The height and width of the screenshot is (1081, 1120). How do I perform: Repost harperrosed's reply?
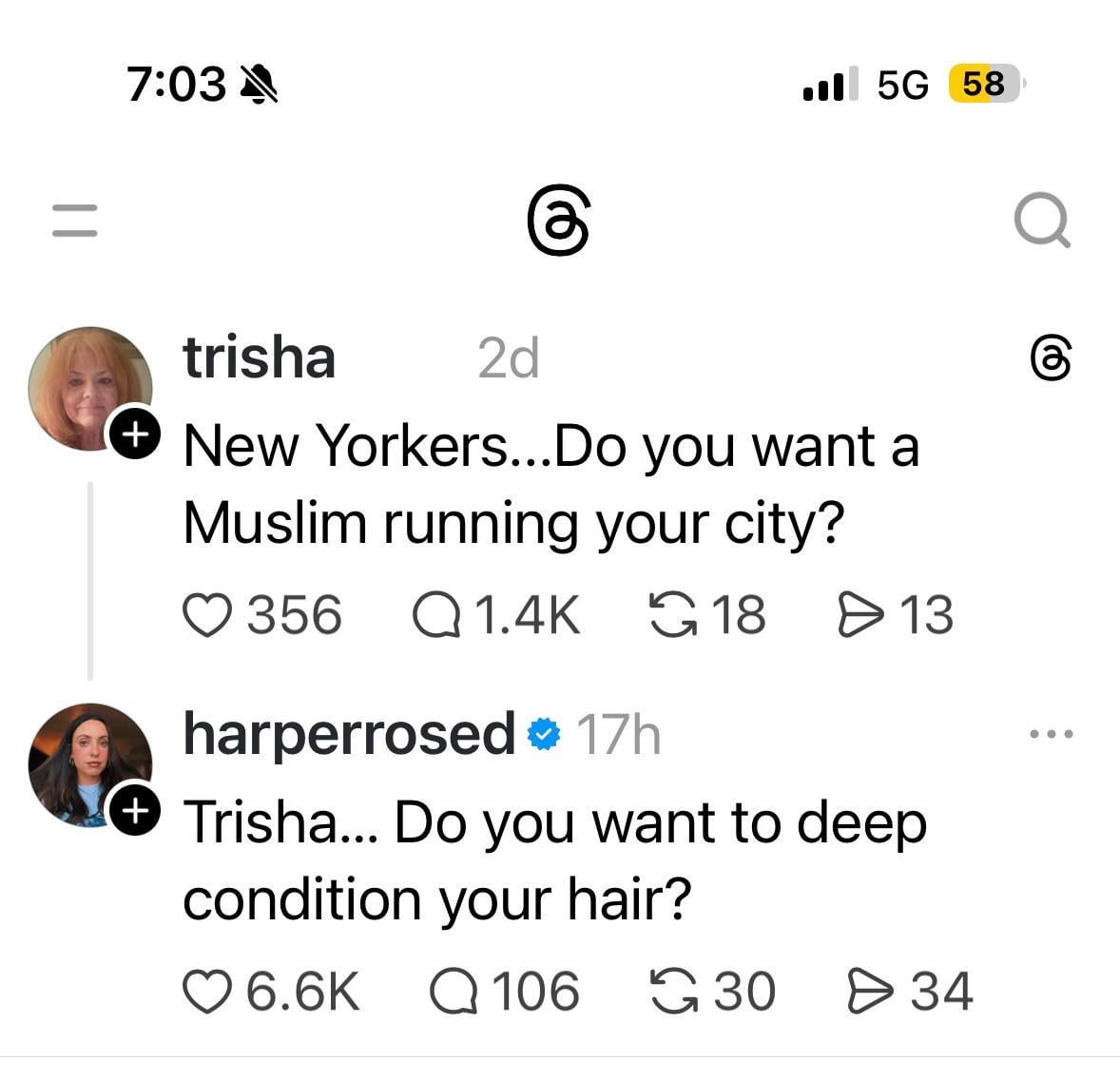pyautogui.click(x=674, y=991)
